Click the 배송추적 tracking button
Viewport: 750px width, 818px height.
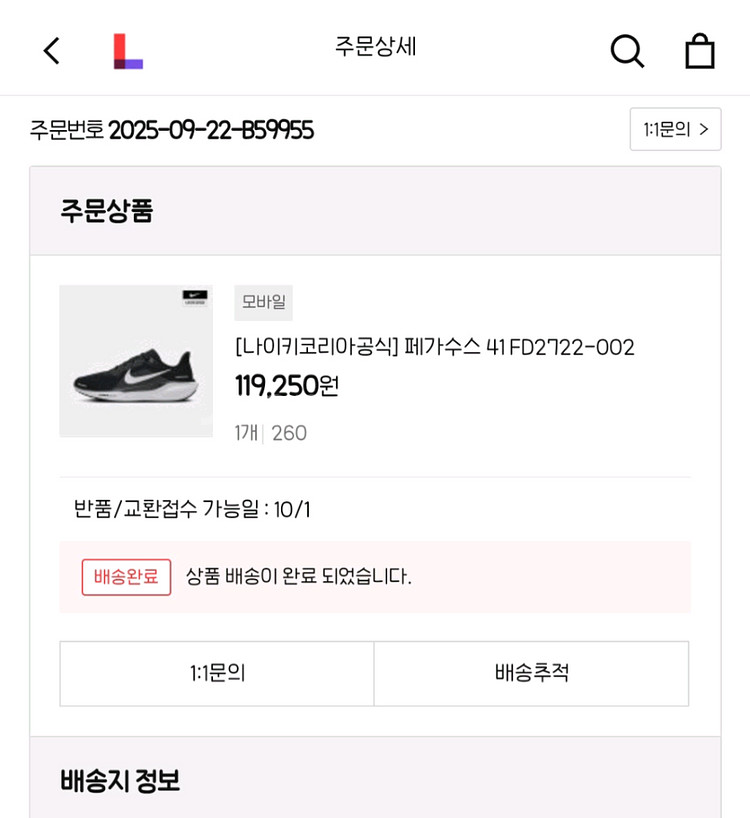(531, 674)
